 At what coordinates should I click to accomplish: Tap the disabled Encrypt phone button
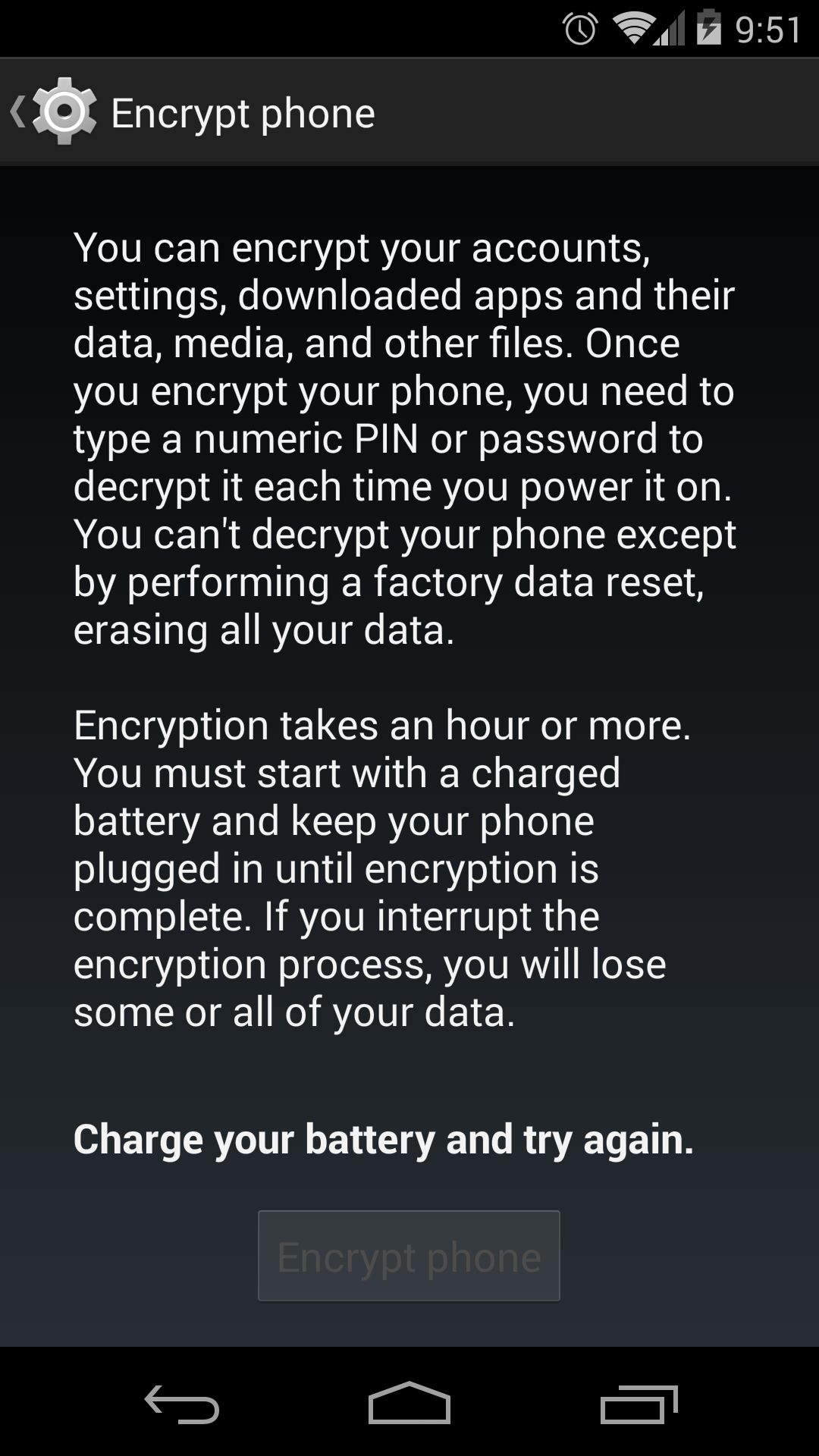(x=409, y=1256)
